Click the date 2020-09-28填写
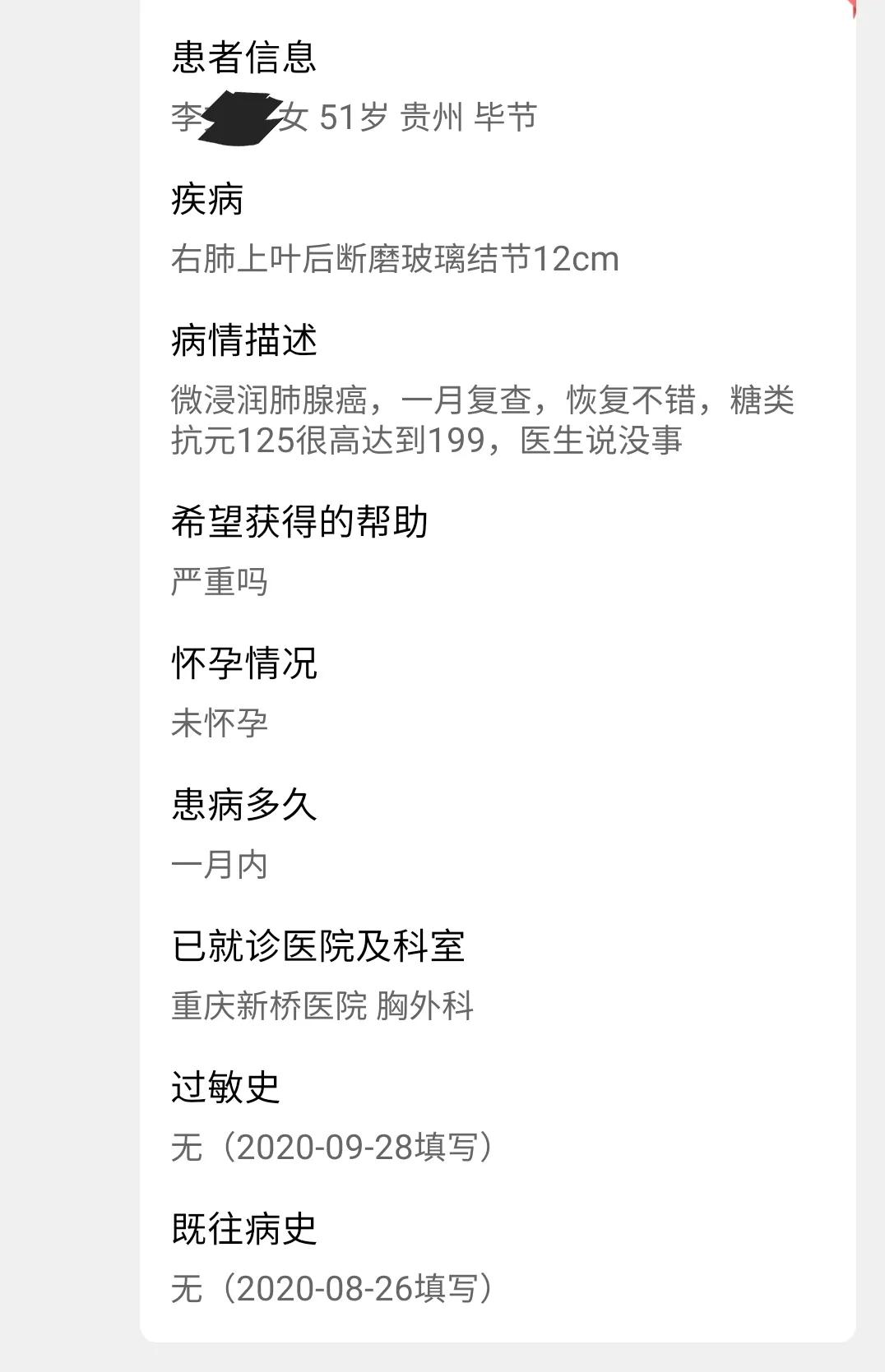885x1372 pixels. pyautogui.click(x=333, y=1143)
